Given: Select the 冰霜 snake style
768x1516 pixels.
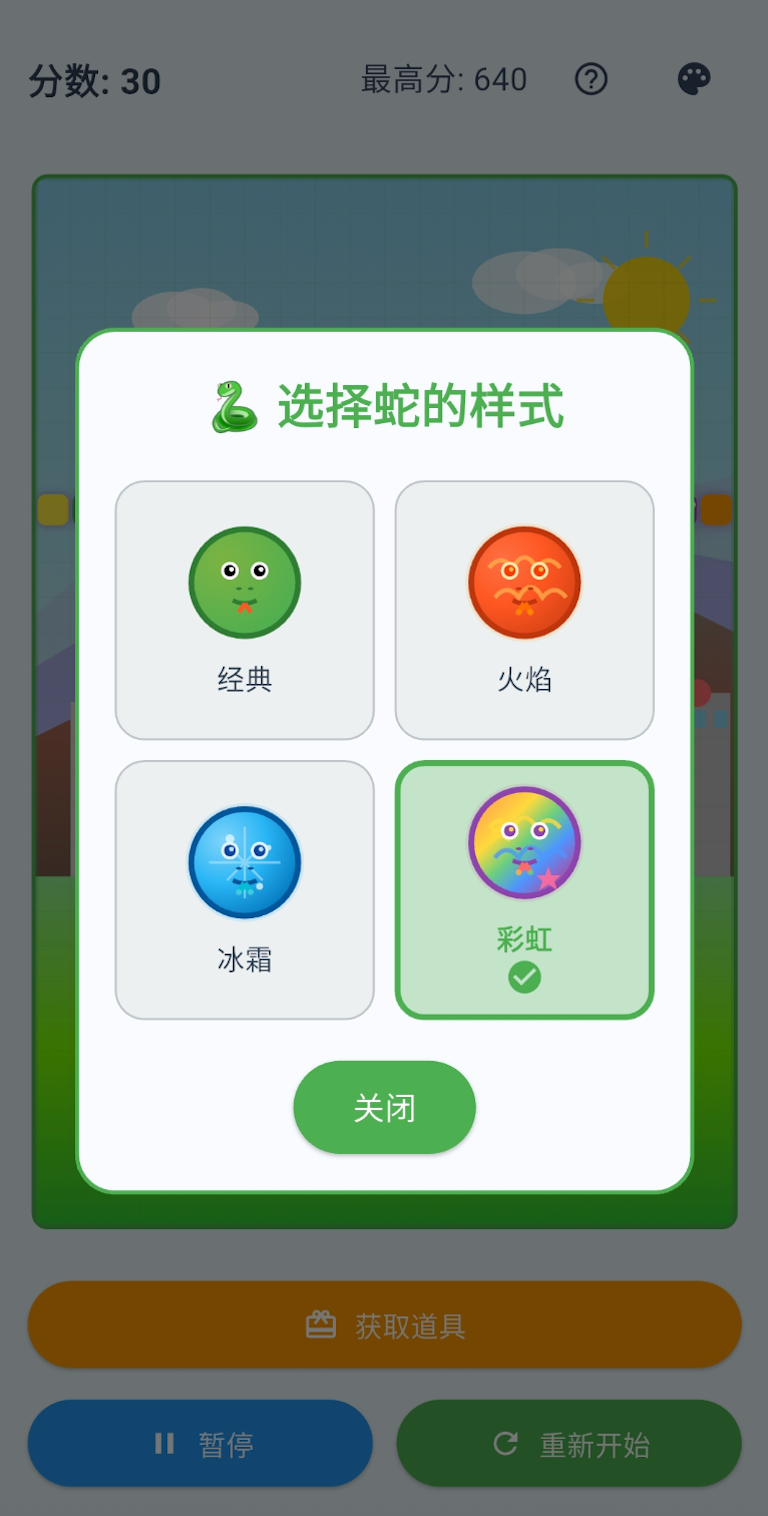Looking at the screenshot, I should [245, 887].
